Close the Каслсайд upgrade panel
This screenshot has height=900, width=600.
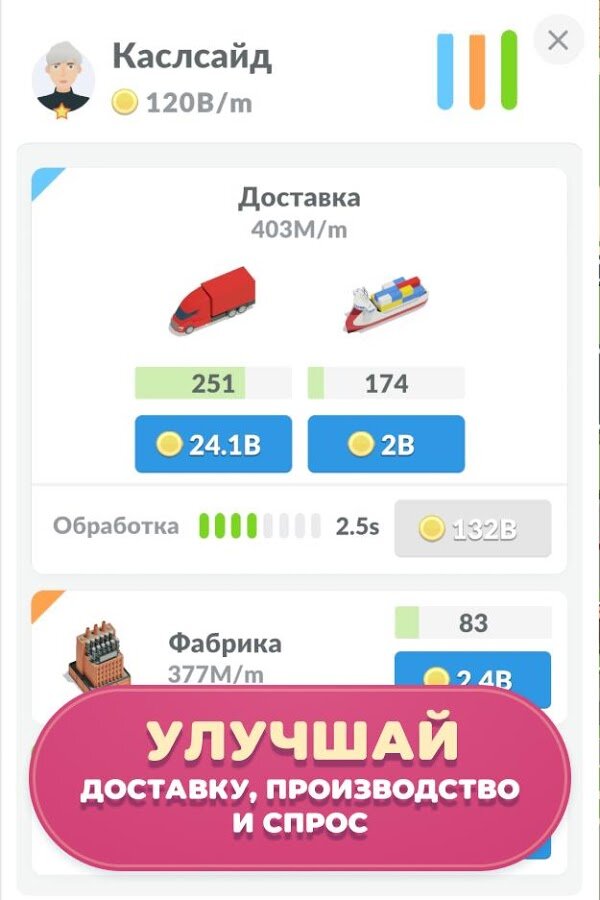(x=558, y=41)
